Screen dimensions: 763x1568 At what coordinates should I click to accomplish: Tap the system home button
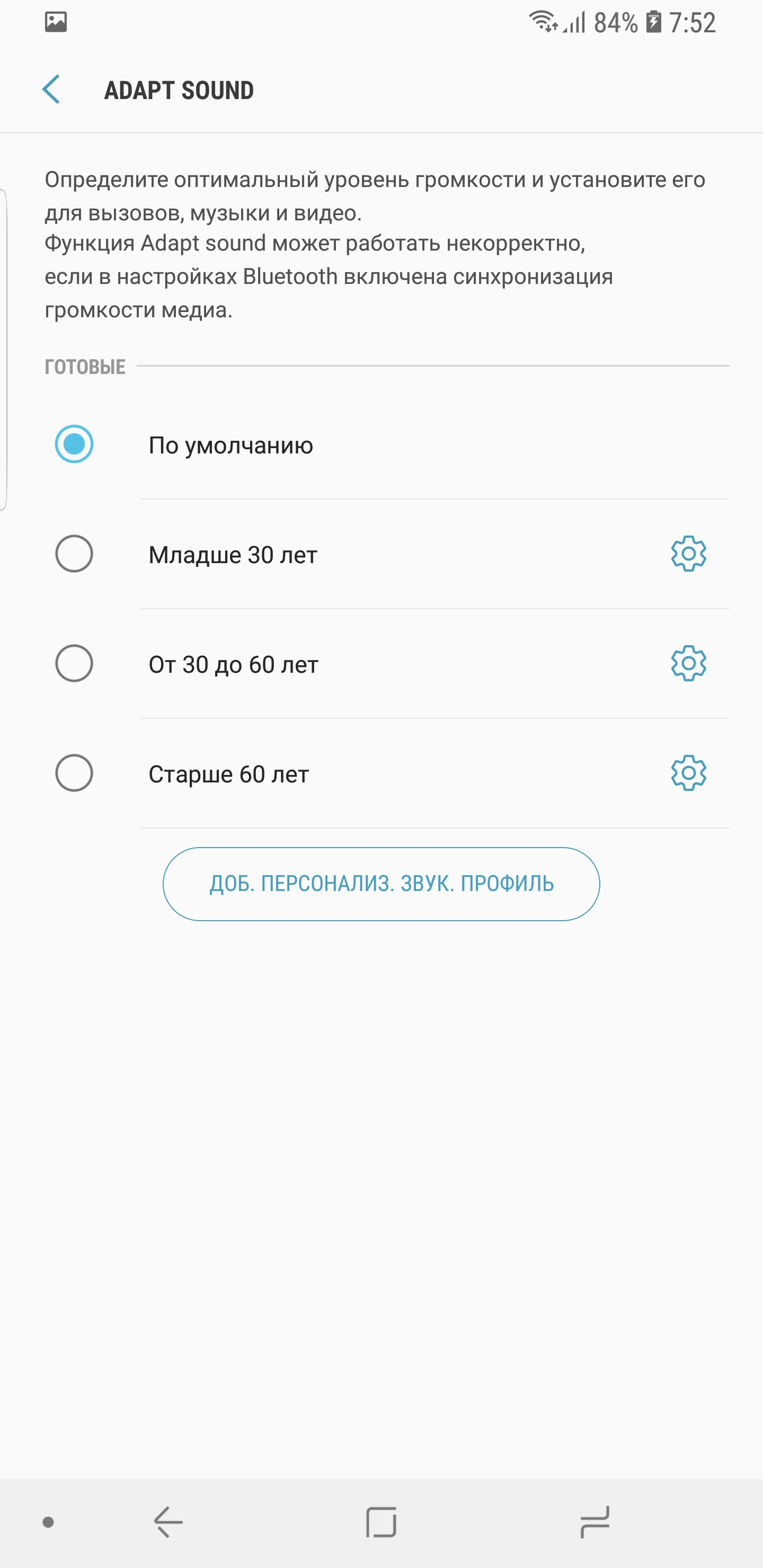click(x=381, y=1522)
